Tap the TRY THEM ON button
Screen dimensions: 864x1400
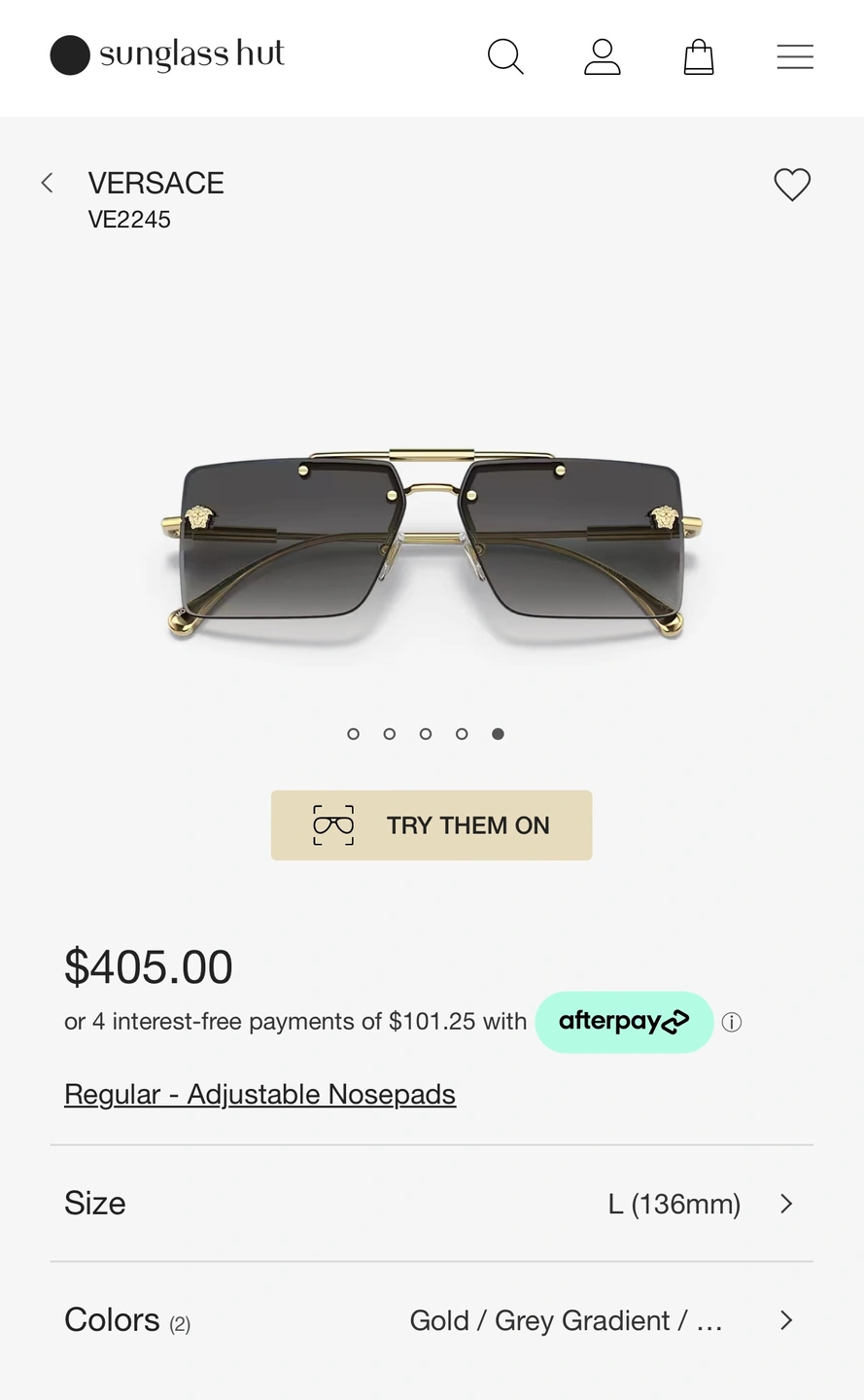(x=432, y=824)
